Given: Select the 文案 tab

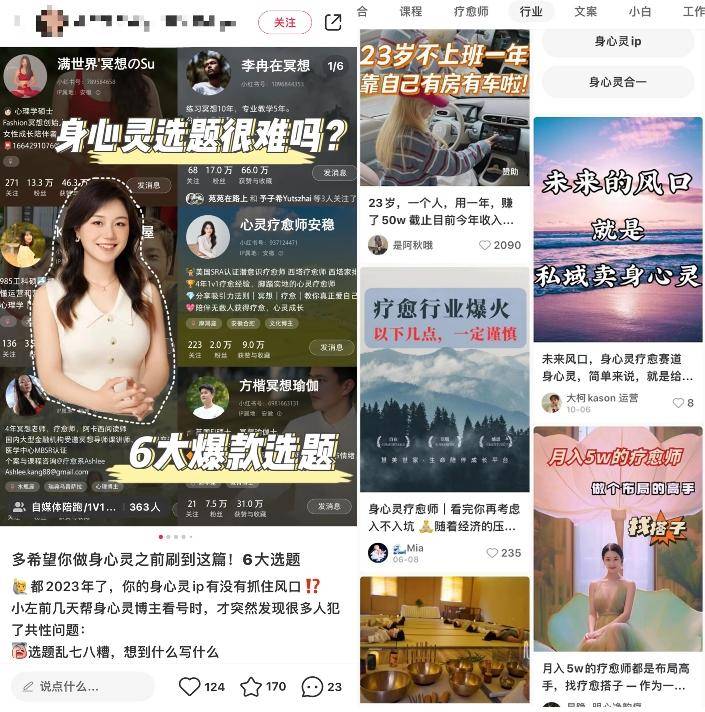Looking at the screenshot, I should coord(586,11).
